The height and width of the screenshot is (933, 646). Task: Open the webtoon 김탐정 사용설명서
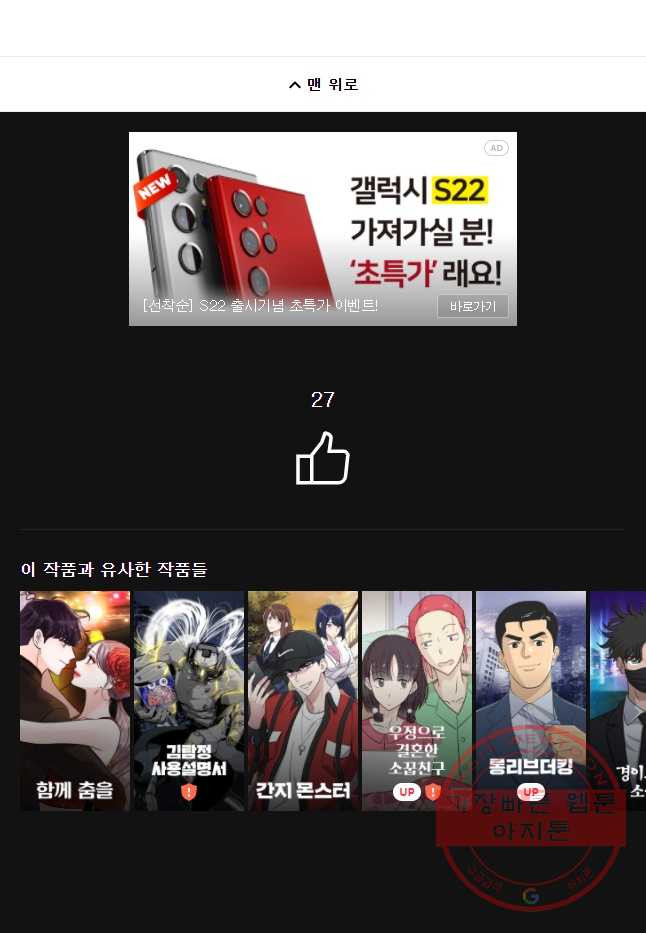pyautogui.click(x=189, y=700)
